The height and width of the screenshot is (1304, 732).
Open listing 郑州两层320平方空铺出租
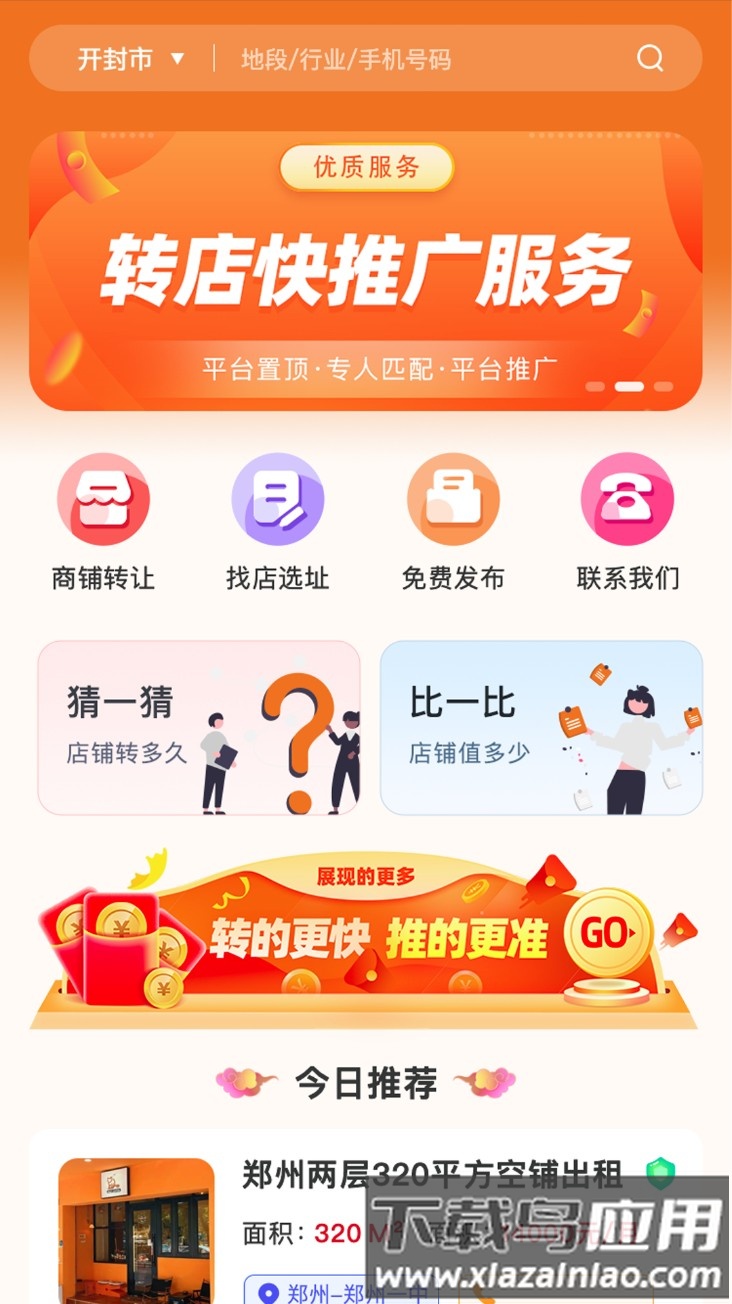[x=432, y=1175]
